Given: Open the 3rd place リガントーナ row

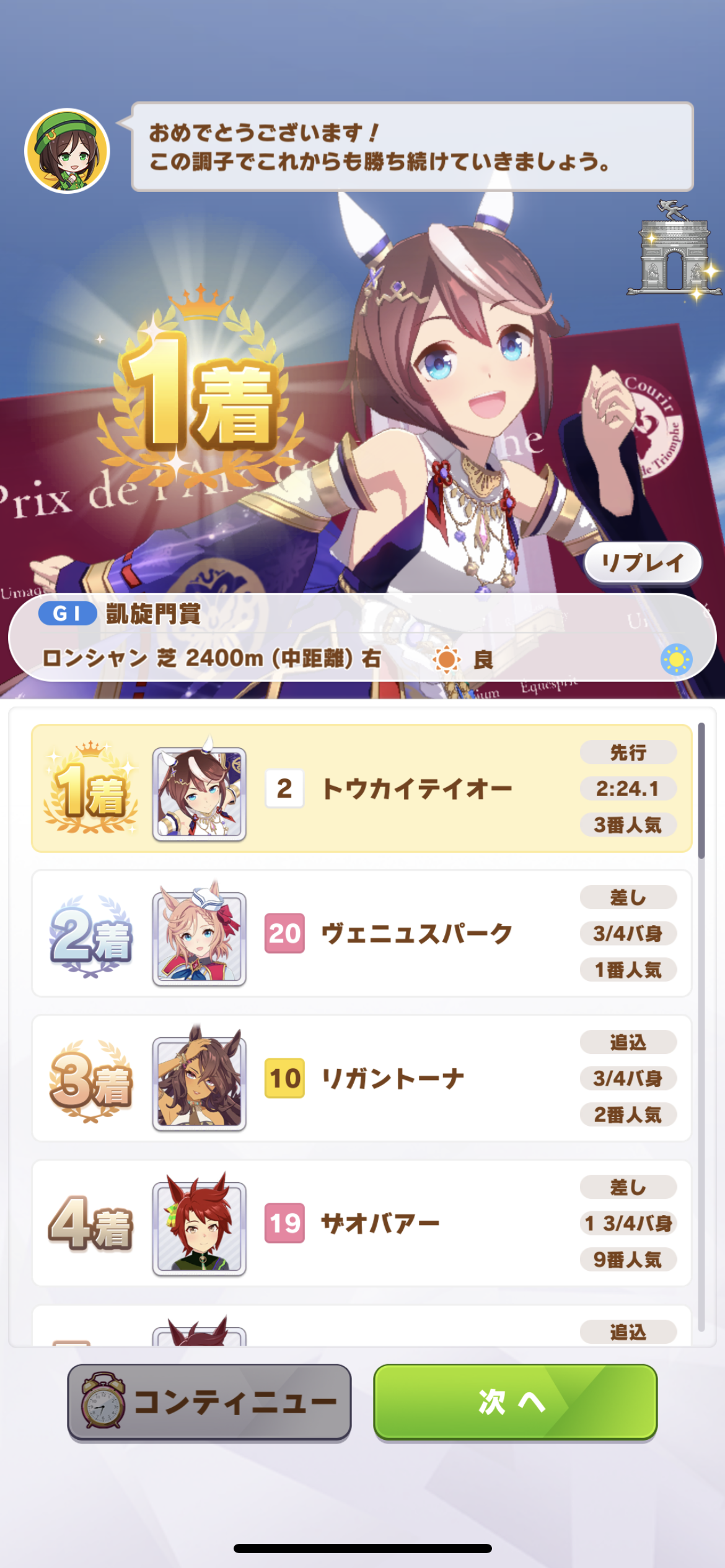Looking at the screenshot, I should click(x=361, y=1078).
